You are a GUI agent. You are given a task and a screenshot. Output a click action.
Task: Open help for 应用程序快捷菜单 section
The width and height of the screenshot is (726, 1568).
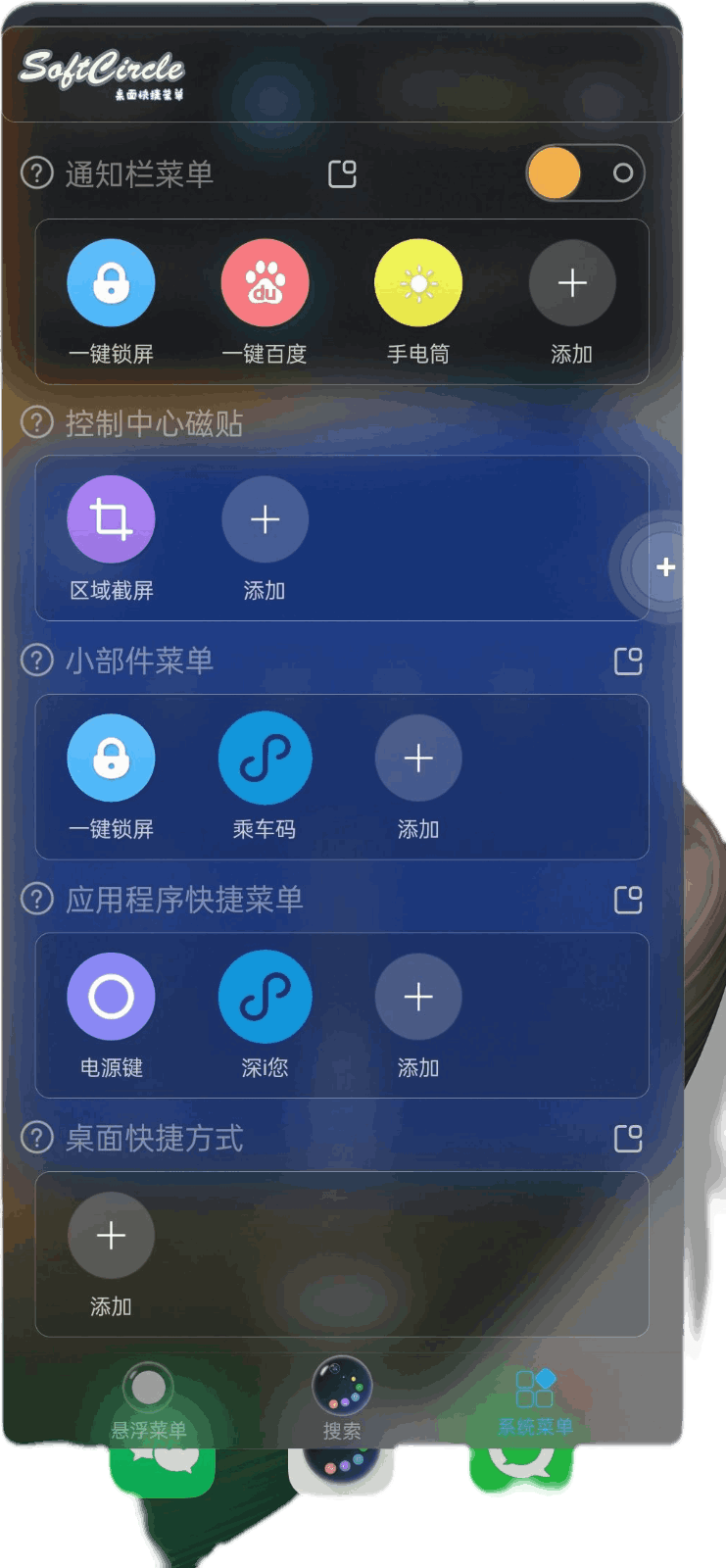35,900
